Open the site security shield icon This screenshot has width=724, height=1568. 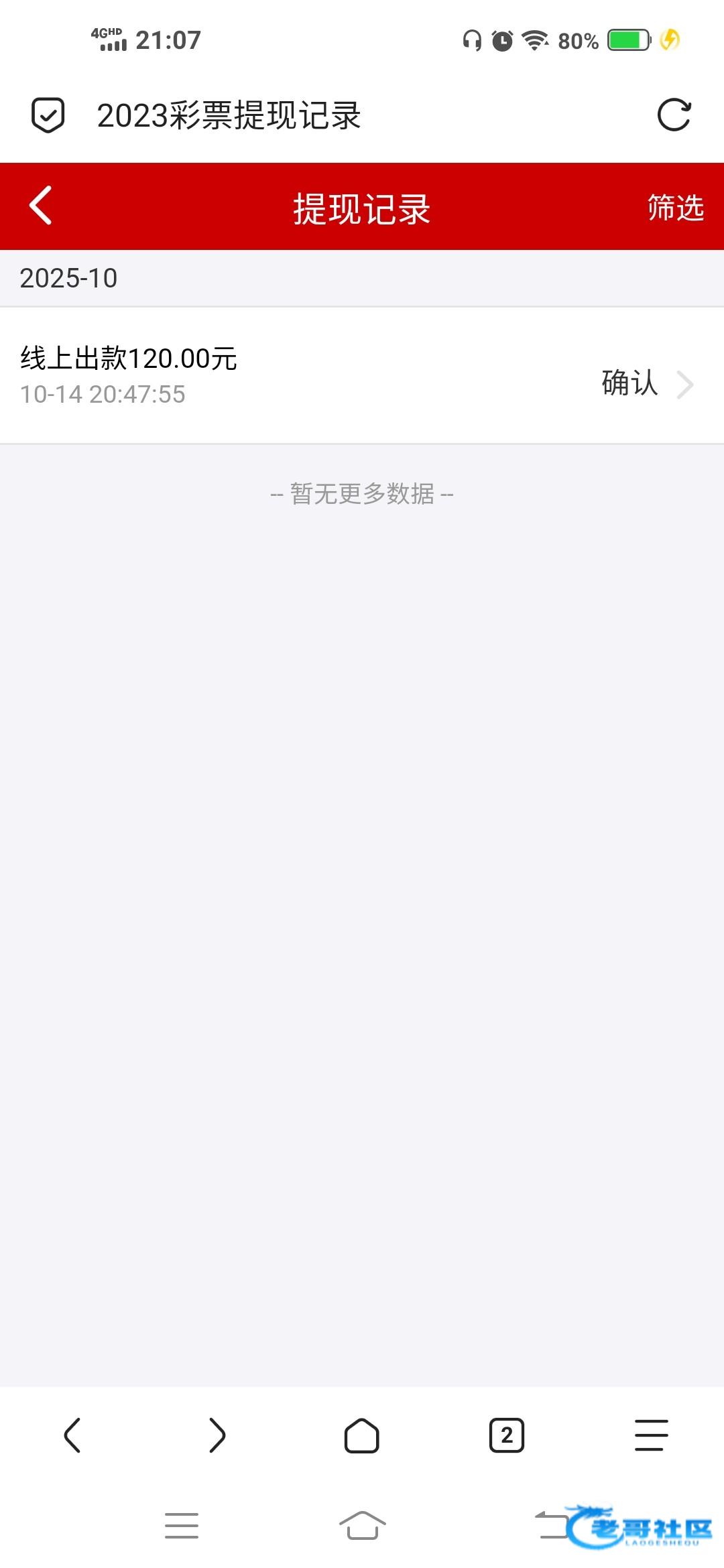point(48,115)
